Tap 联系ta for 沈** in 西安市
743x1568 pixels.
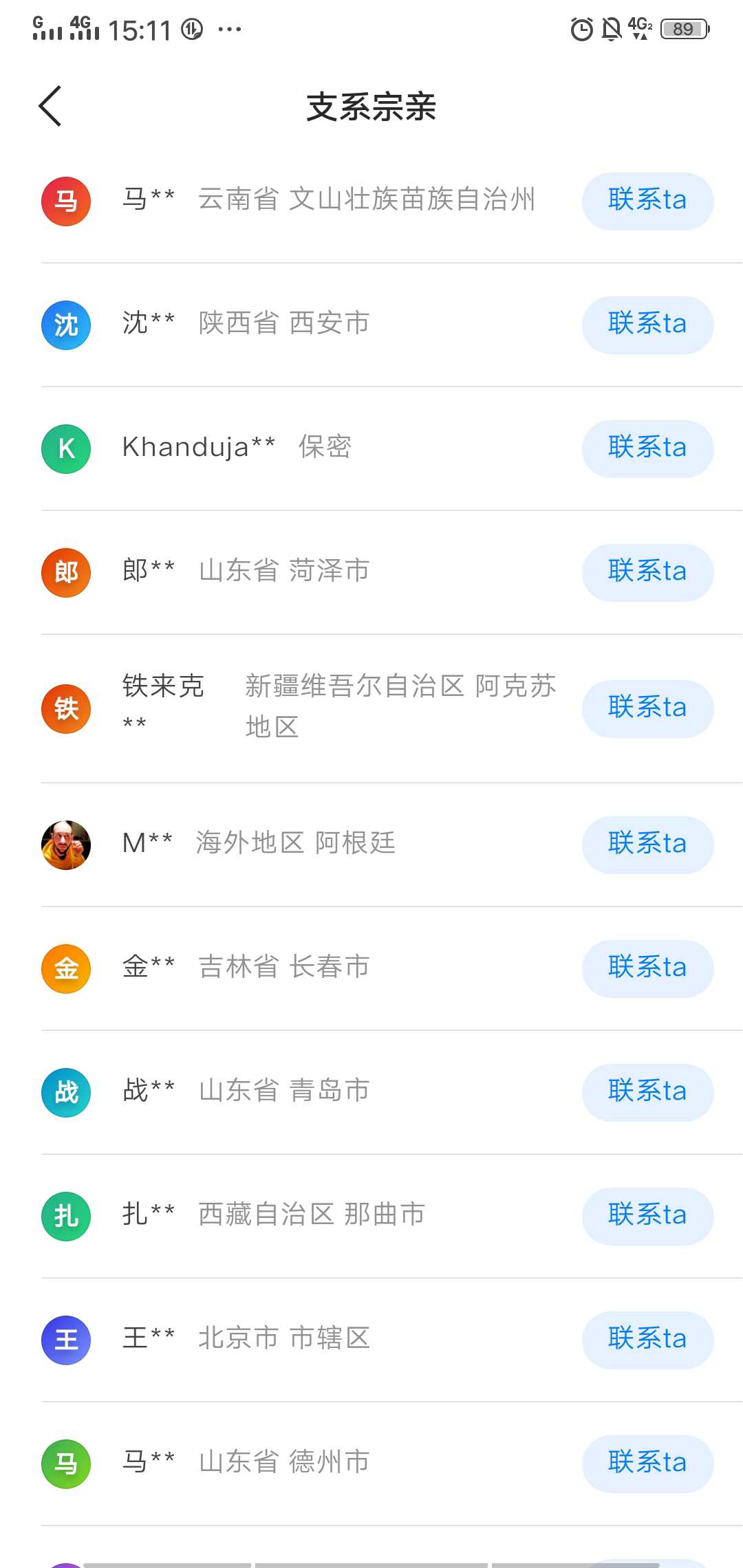pos(647,325)
